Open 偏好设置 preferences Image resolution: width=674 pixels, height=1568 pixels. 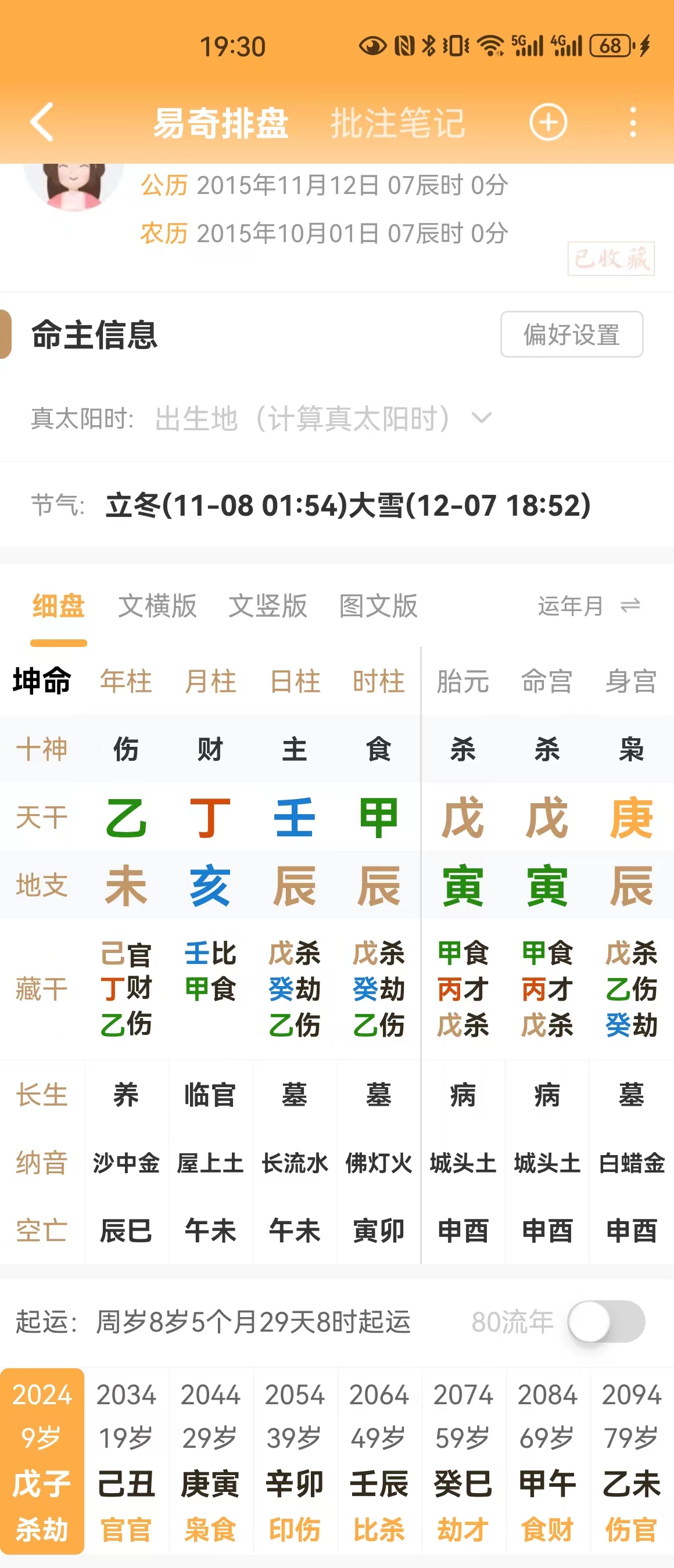point(571,334)
